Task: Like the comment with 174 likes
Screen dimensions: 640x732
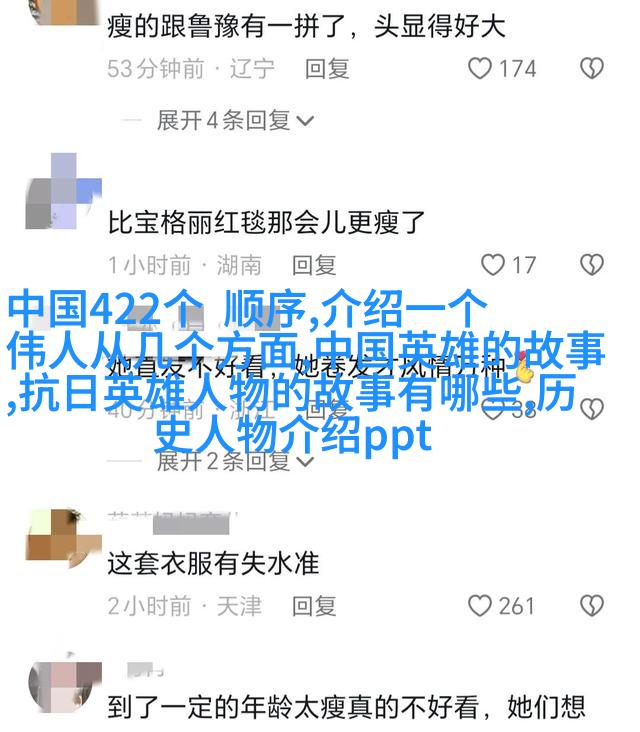Action: coord(481,68)
